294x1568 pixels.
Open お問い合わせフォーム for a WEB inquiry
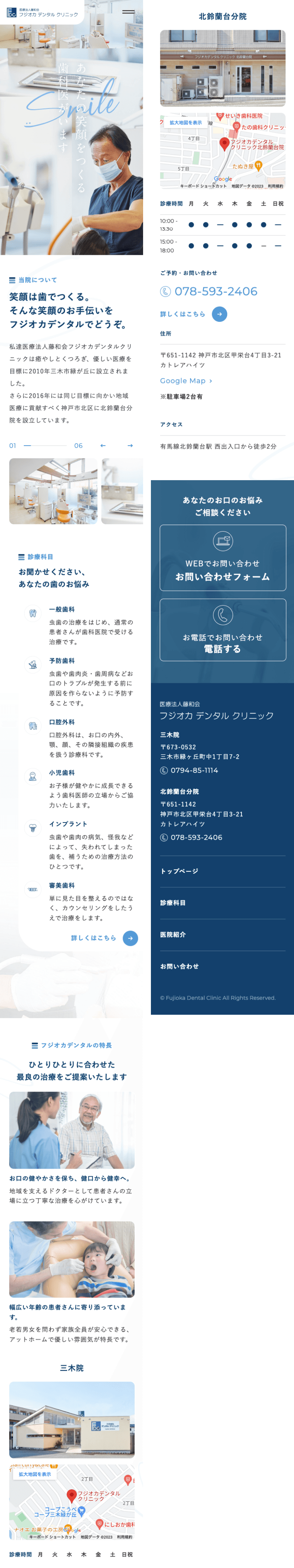pyautogui.click(x=223, y=558)
